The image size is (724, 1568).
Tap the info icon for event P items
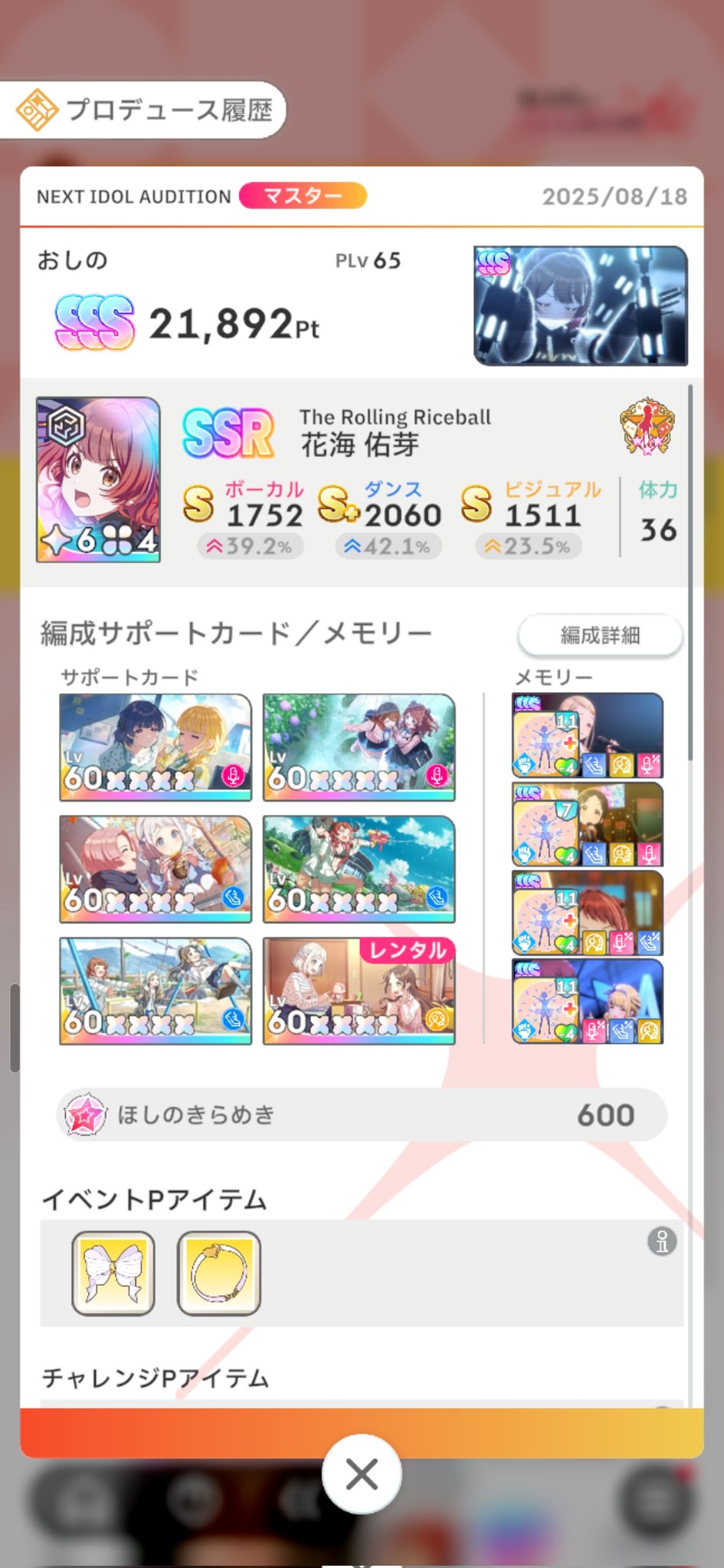pos(662,1240)
